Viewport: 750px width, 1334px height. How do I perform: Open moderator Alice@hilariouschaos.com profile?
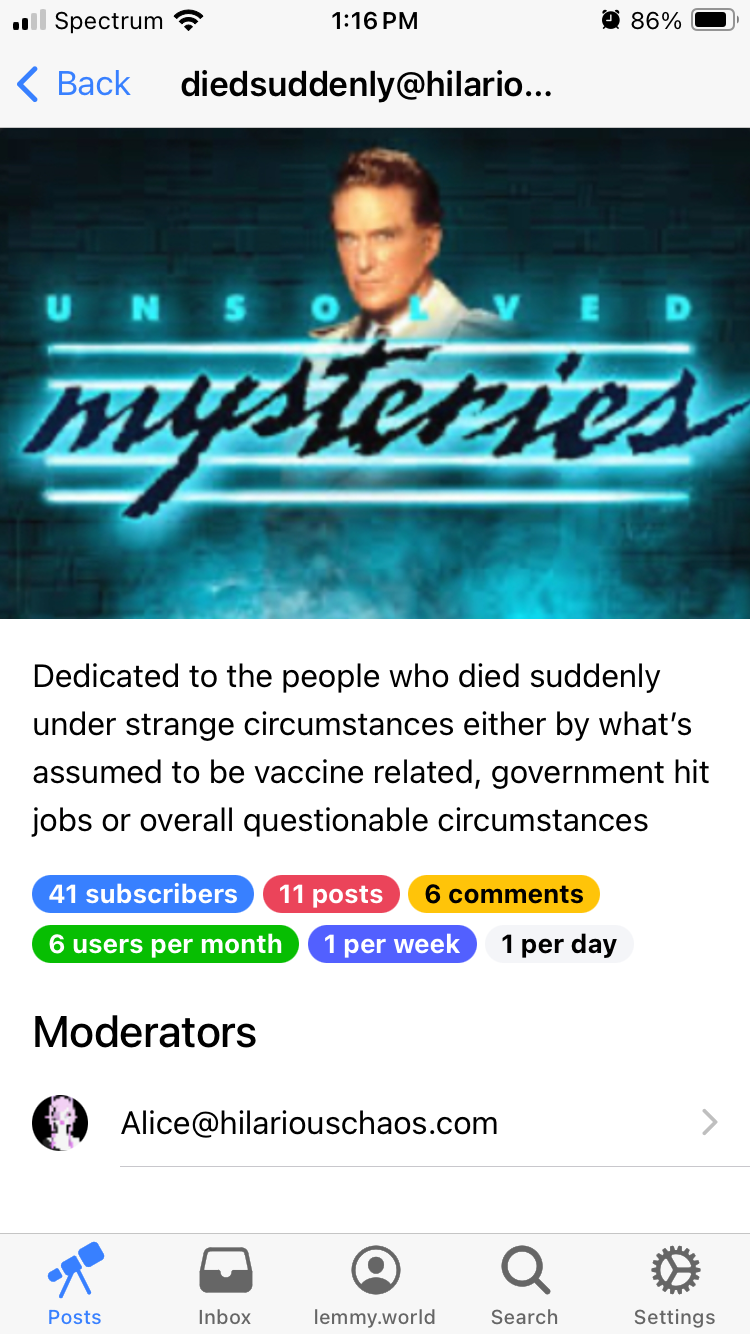tap(375, 1123)
